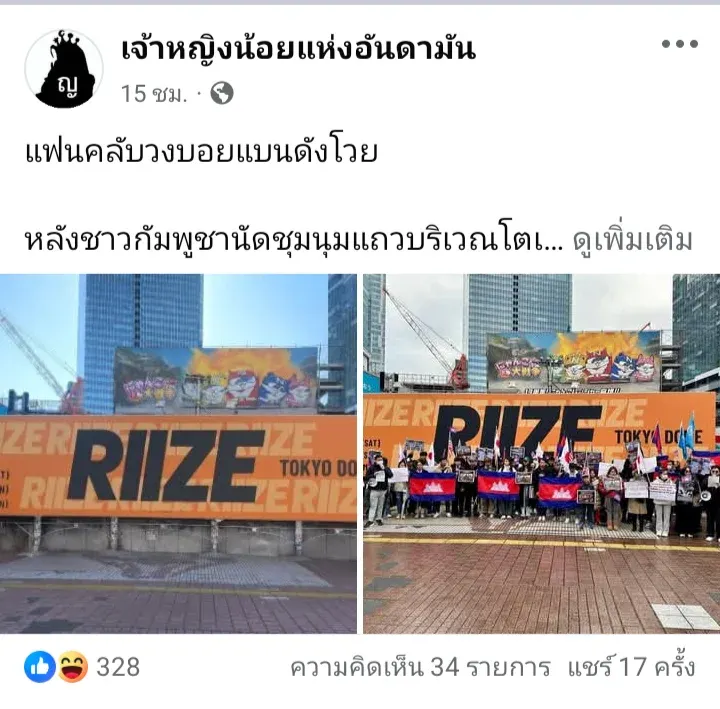Screen dimensions: 720x709
Task: Open the right photo with the flag-holding crowd
Action: pyautogui.click(x=541, y=453)
